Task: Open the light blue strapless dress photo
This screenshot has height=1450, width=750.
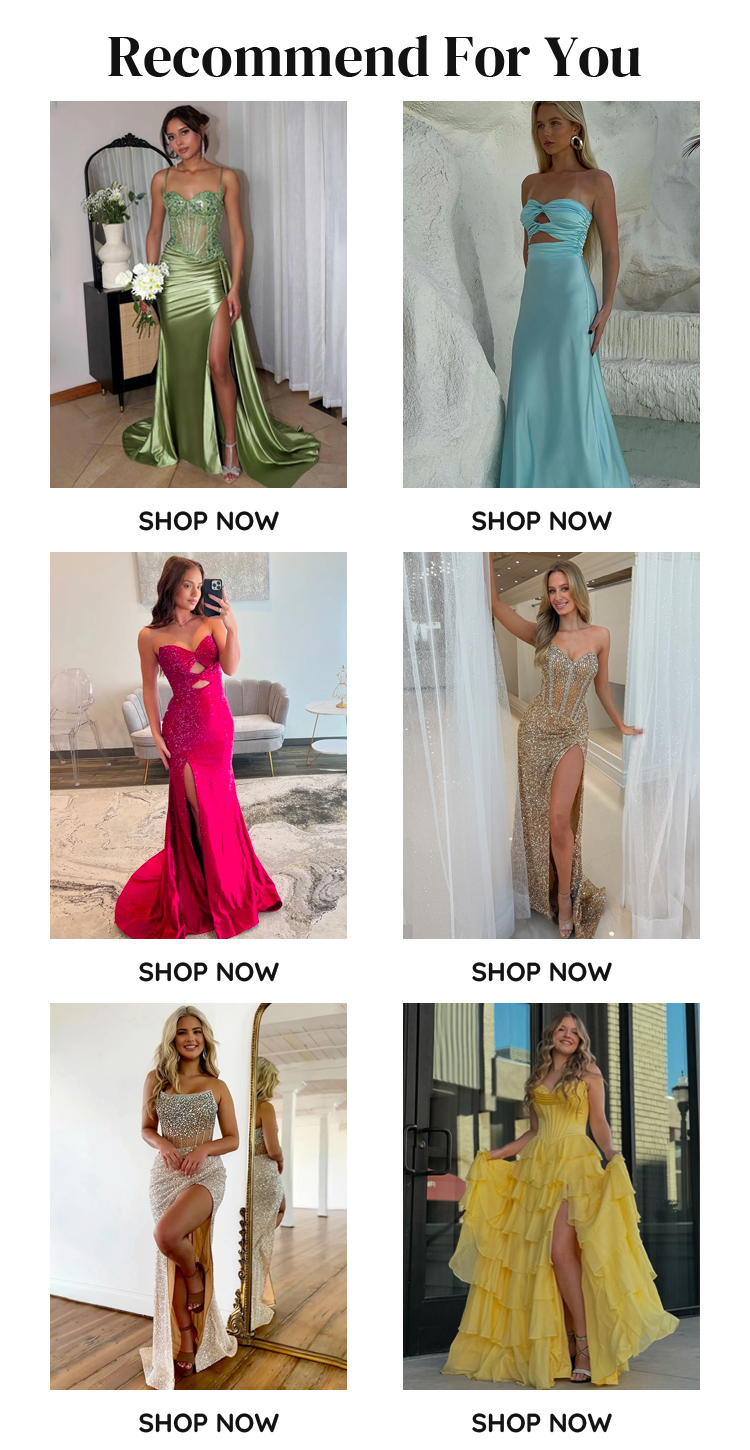Action: click(x=551, y=294)
